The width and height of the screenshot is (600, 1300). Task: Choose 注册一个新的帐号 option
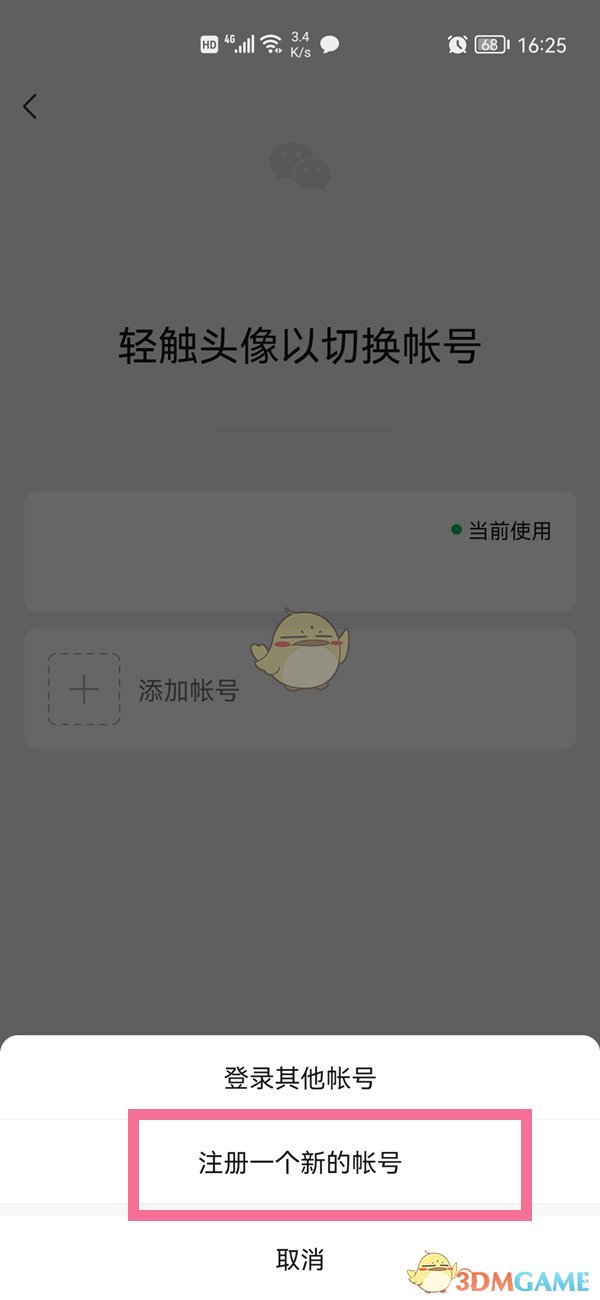click(x=300, y=1164)
